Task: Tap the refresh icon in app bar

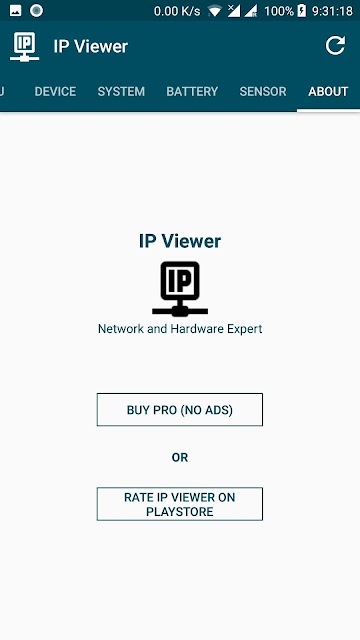Action: 335,46
